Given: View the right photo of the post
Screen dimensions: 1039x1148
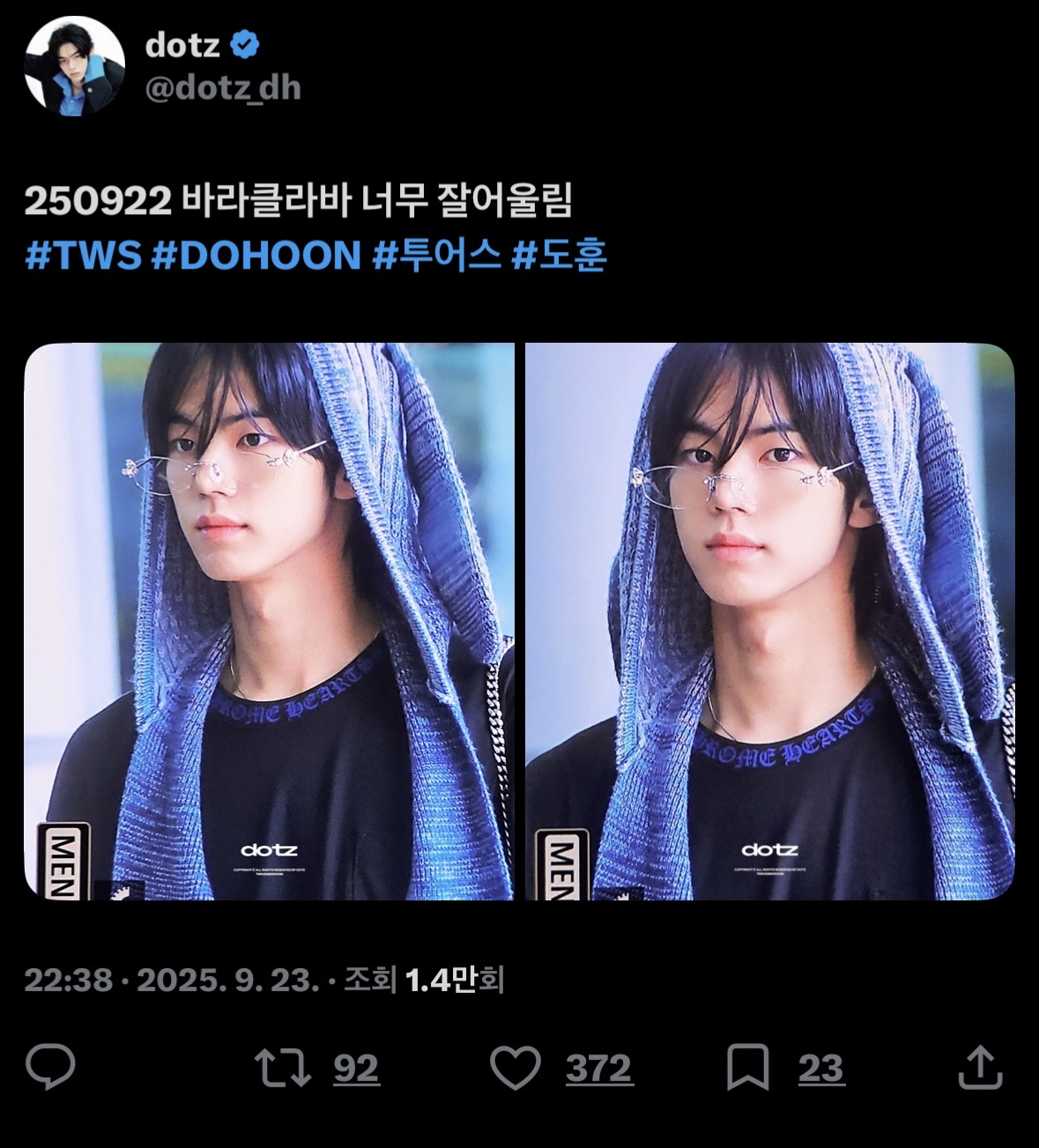Looking at the screenshot, I should click(769, 621).
